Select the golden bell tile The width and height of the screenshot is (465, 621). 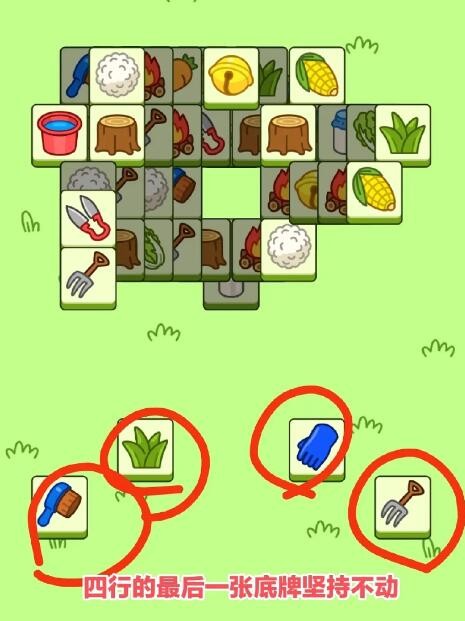click(x=231, y=78)
